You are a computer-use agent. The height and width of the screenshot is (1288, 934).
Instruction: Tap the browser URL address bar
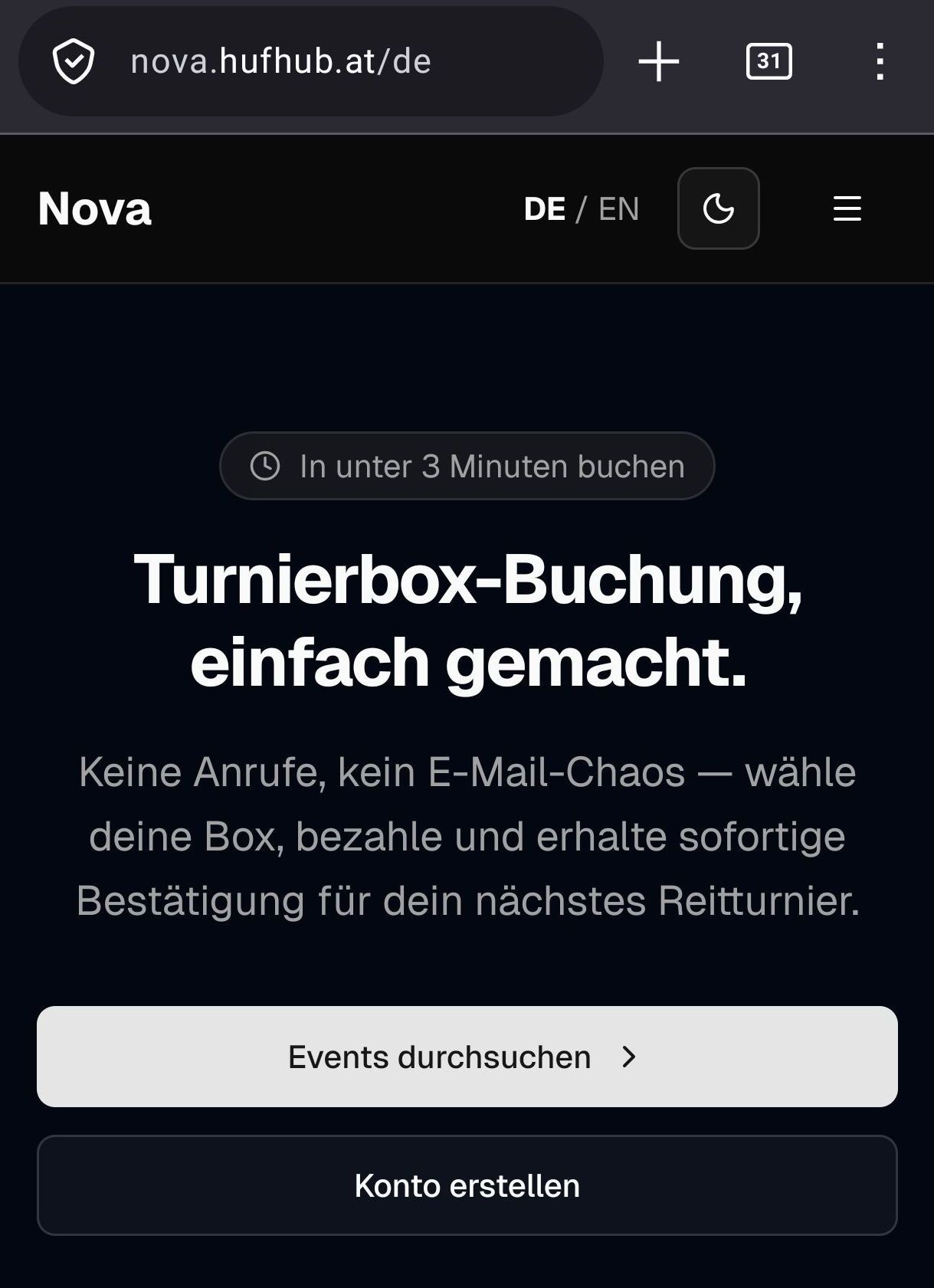tap(322, 61)
